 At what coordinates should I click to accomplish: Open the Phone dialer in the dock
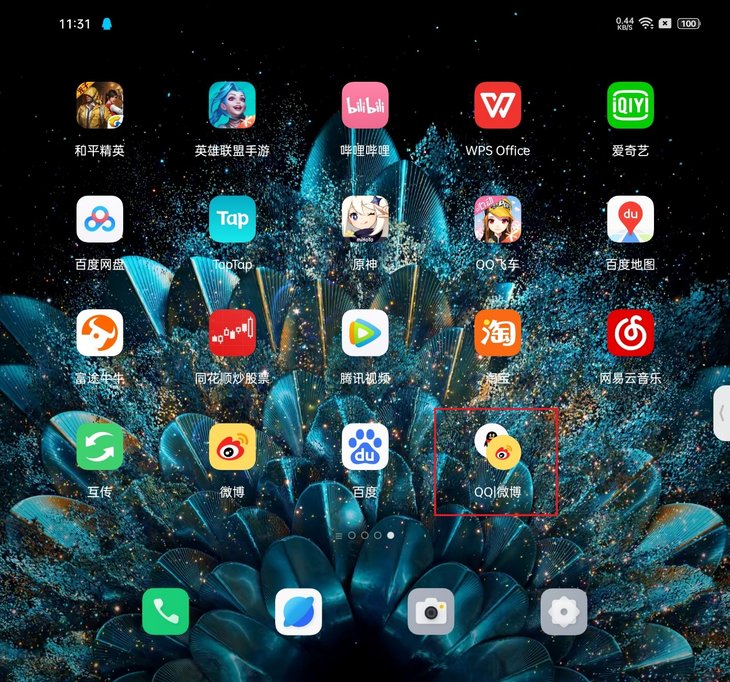[x=166, y=611]
